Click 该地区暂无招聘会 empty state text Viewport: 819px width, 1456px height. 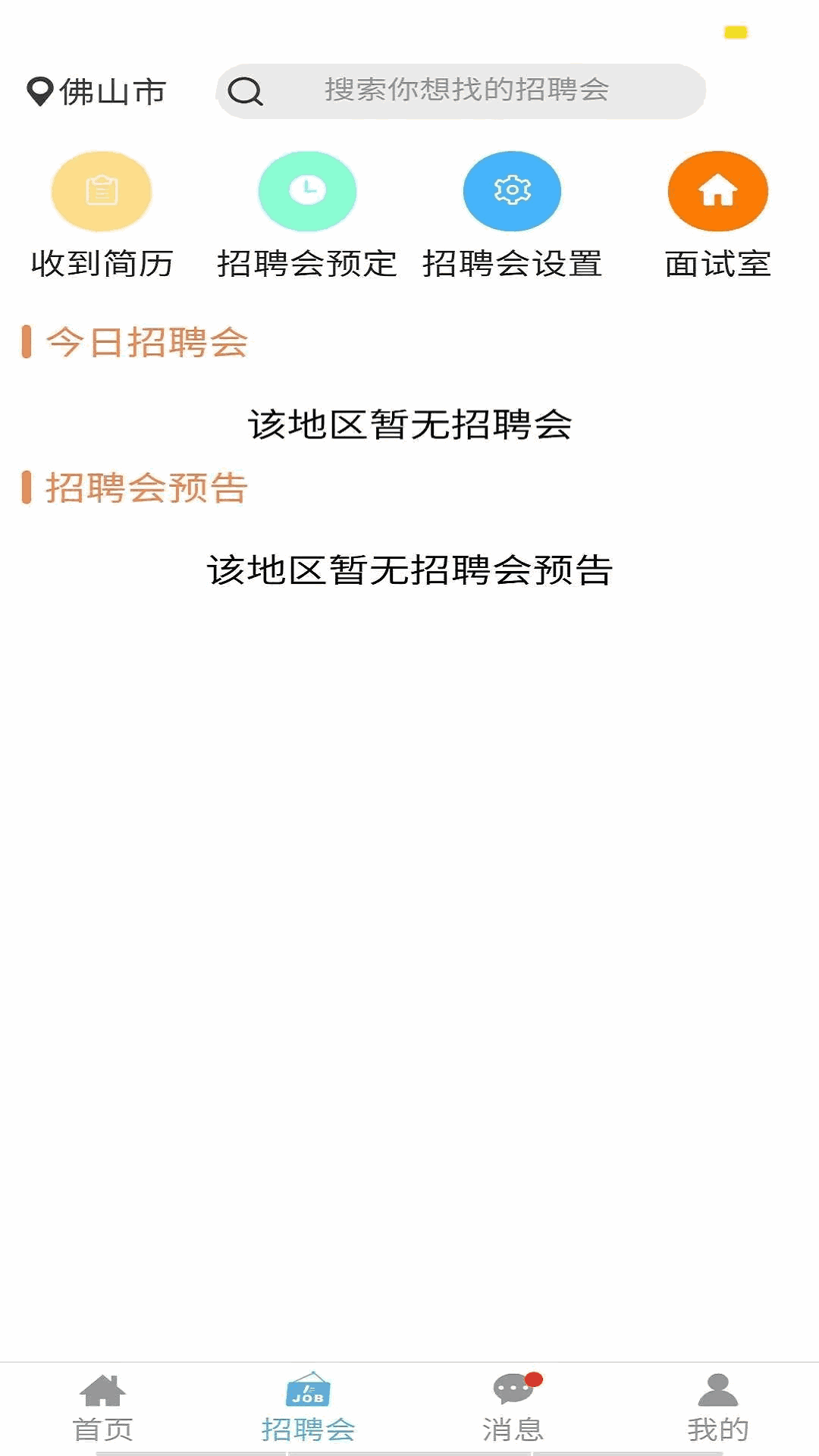click(409, 425)
